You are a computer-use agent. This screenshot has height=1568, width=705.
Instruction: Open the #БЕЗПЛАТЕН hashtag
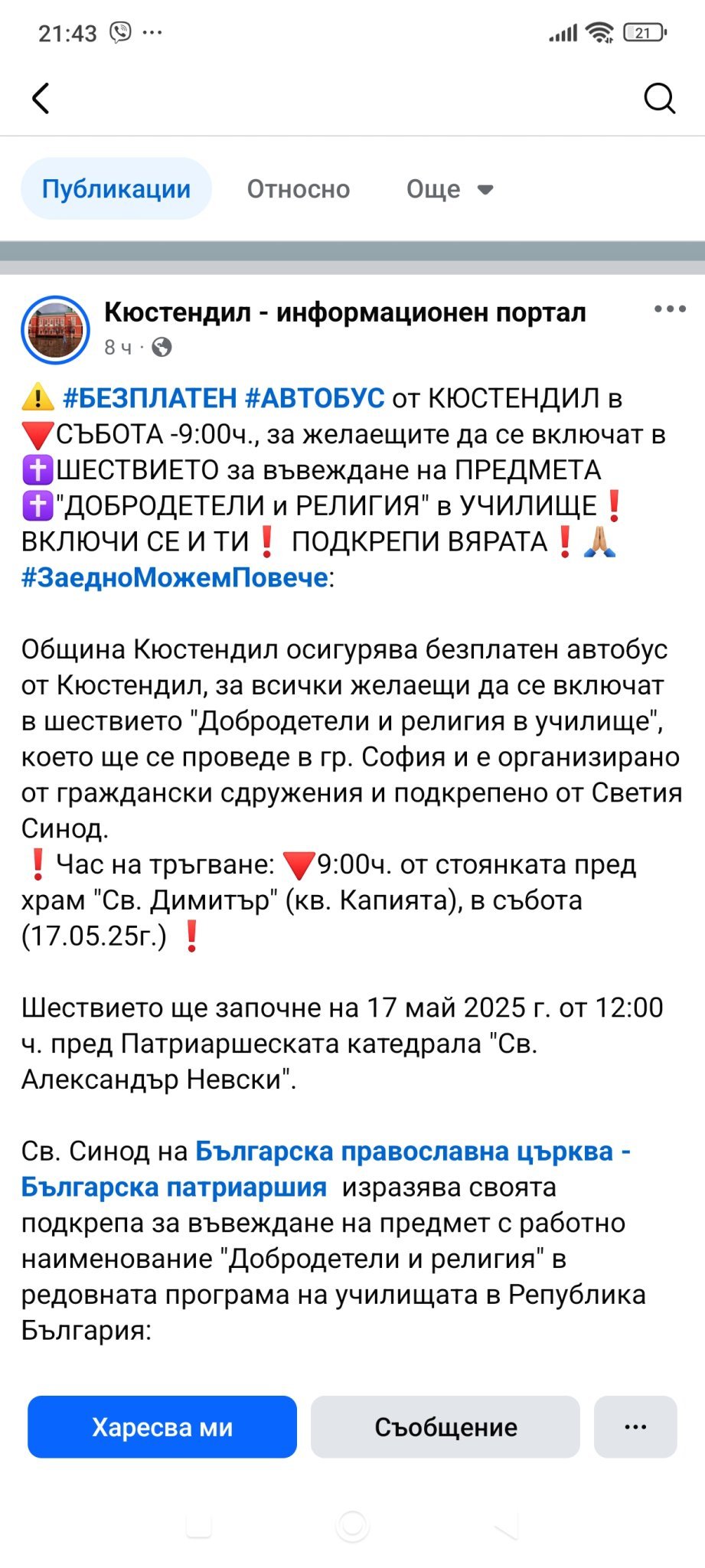149,398
